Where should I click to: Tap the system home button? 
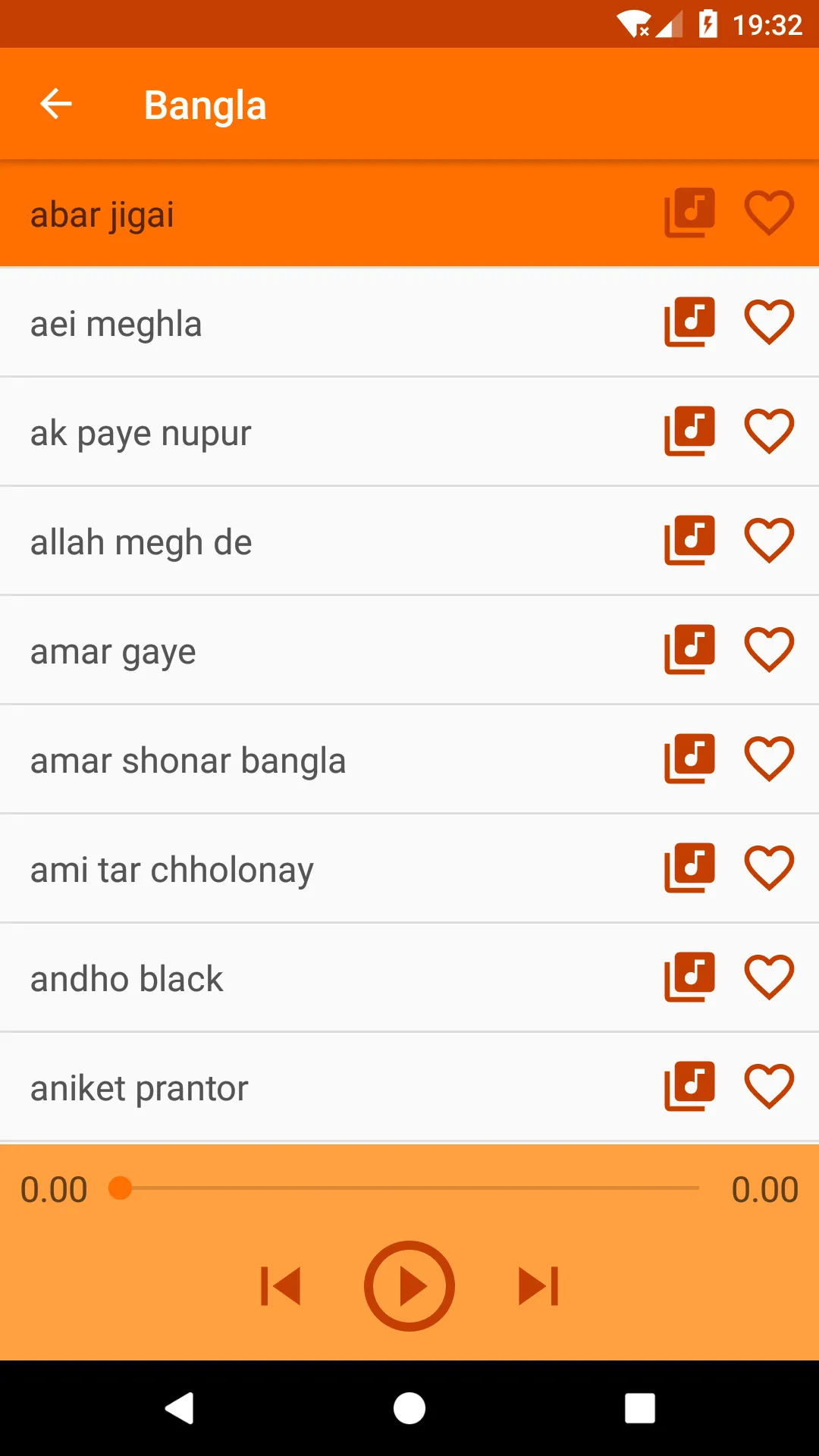(409, 1408)
